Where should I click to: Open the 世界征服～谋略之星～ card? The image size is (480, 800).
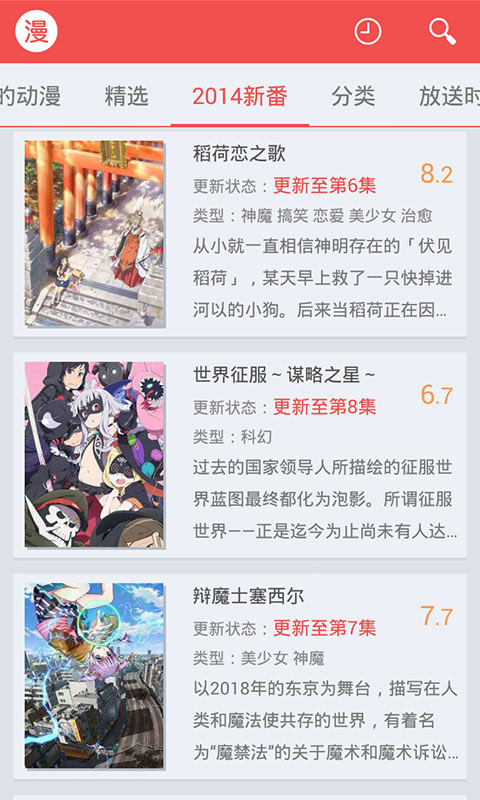coord(240,455)
